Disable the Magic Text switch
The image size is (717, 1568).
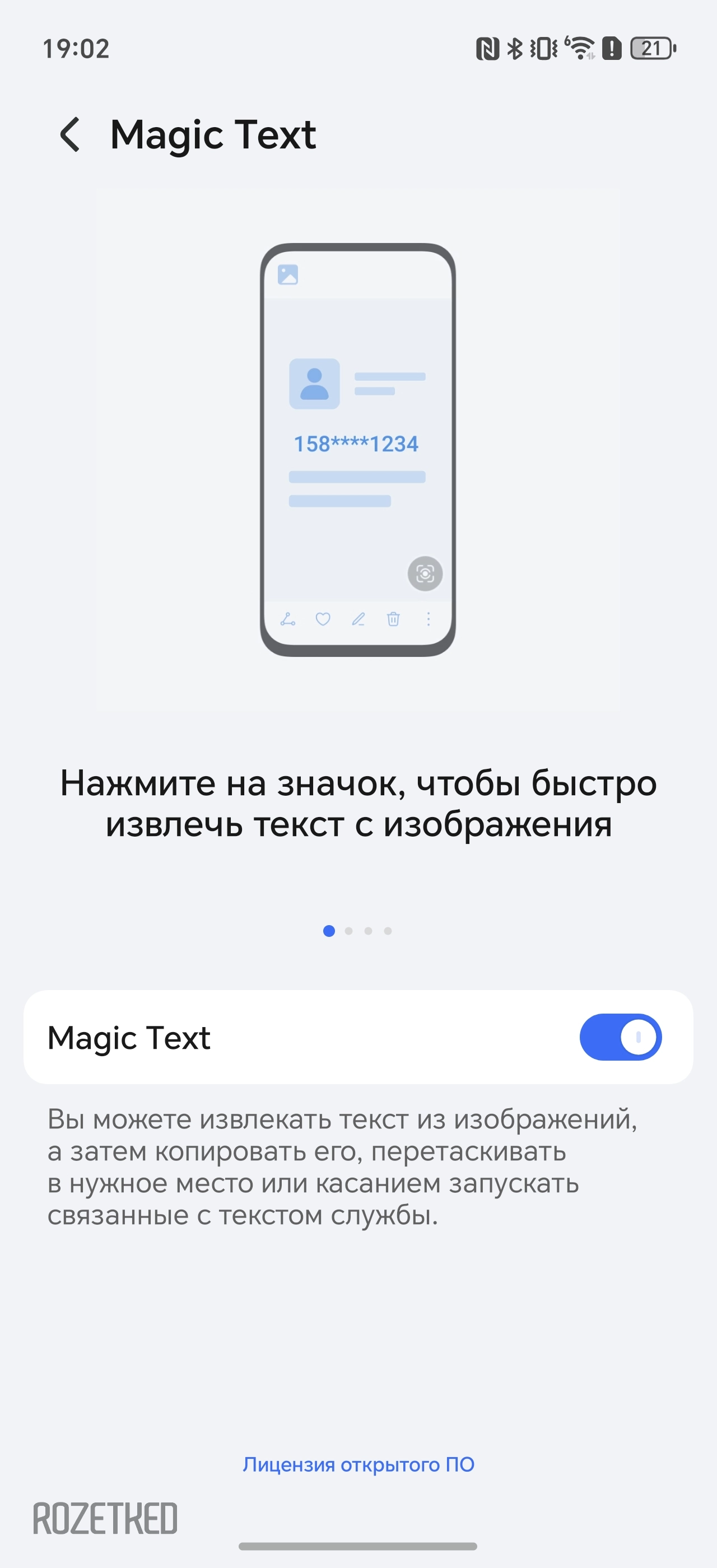pyautogui.click(x=620, y=1037)
